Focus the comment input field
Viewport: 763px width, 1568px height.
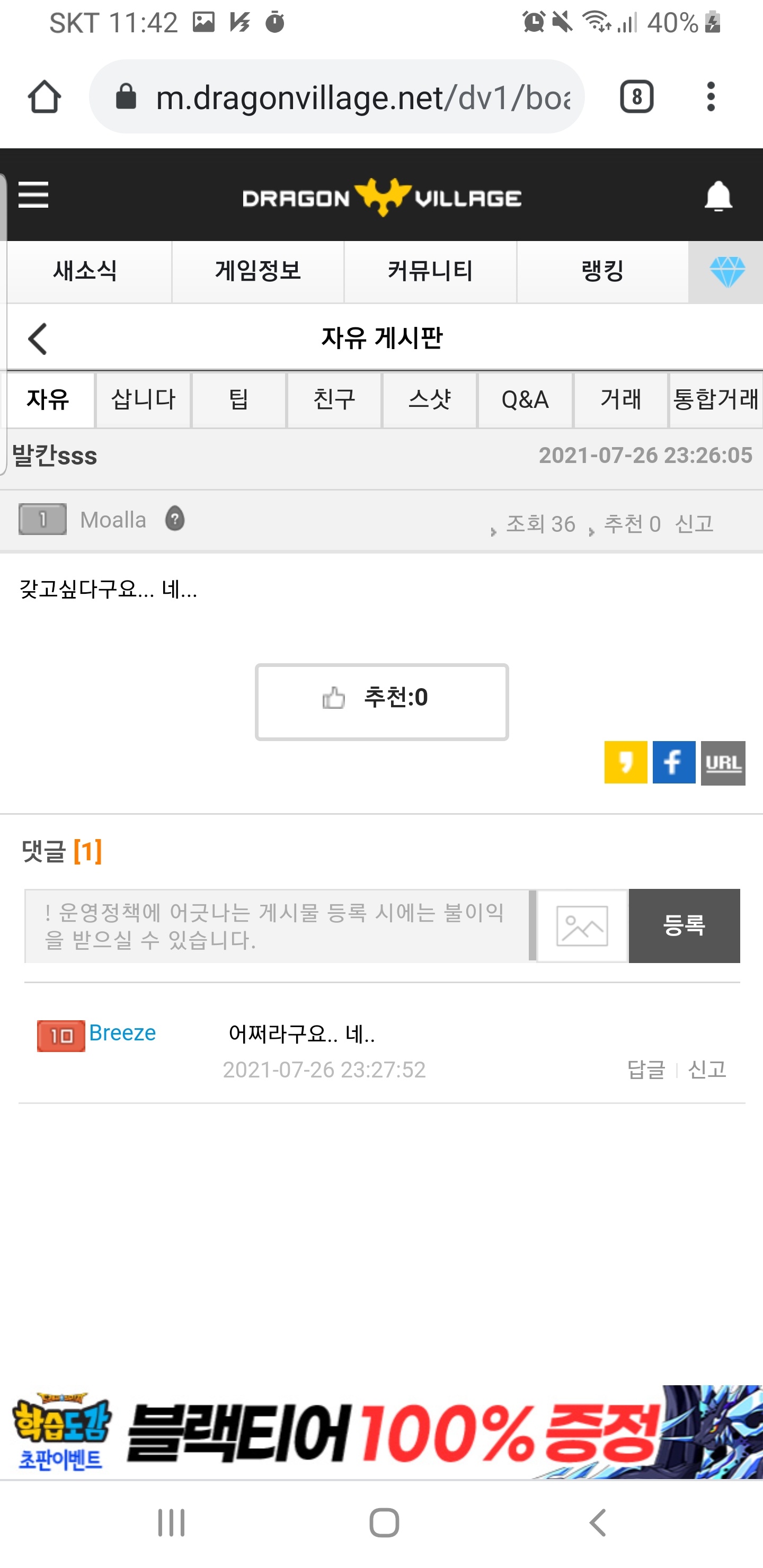click(x=277, y=926)
